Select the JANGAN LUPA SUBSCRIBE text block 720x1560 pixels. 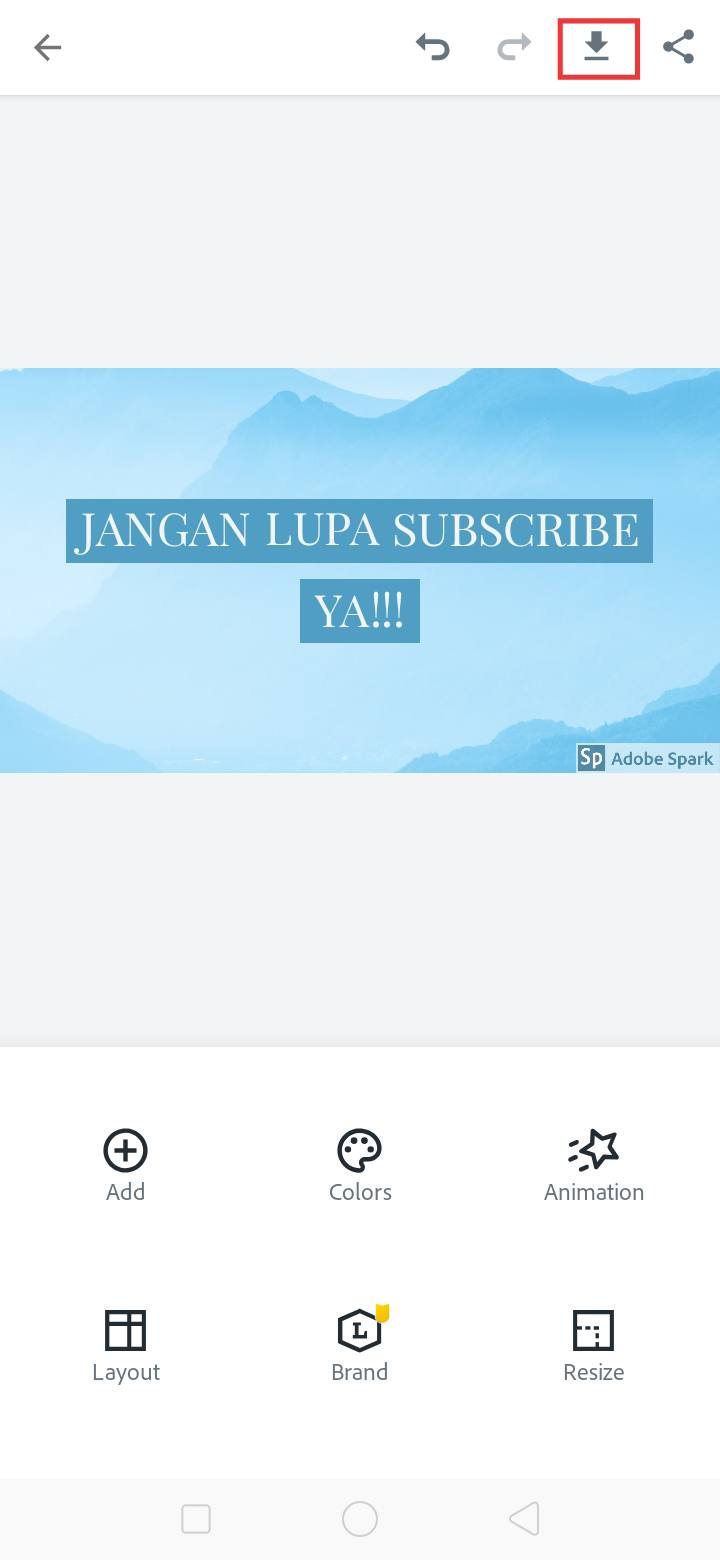pyautogui.click(x=359, y=530)
